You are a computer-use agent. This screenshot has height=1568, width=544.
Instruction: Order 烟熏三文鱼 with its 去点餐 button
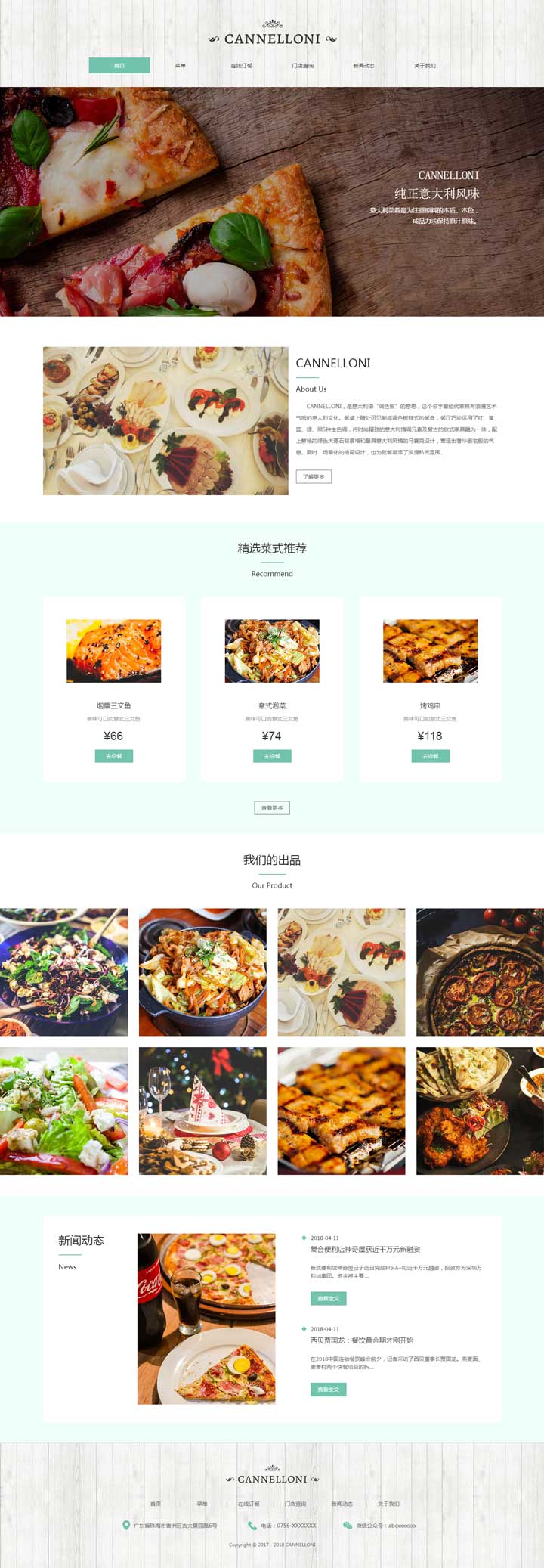(x=114, y=756)
